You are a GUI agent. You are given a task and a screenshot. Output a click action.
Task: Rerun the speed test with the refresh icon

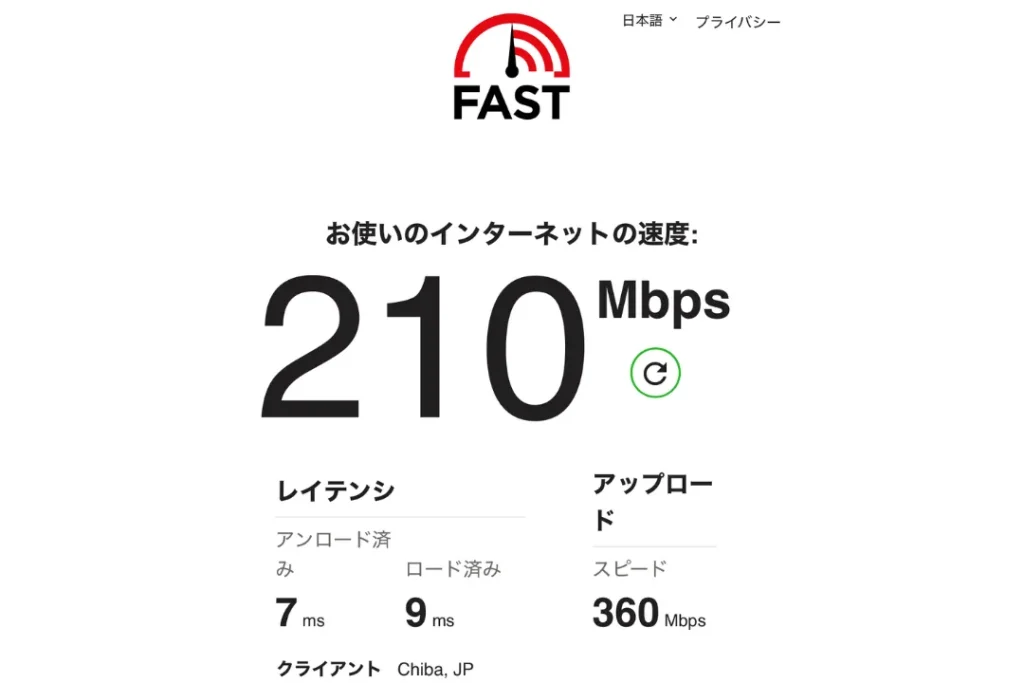point(655,373)
